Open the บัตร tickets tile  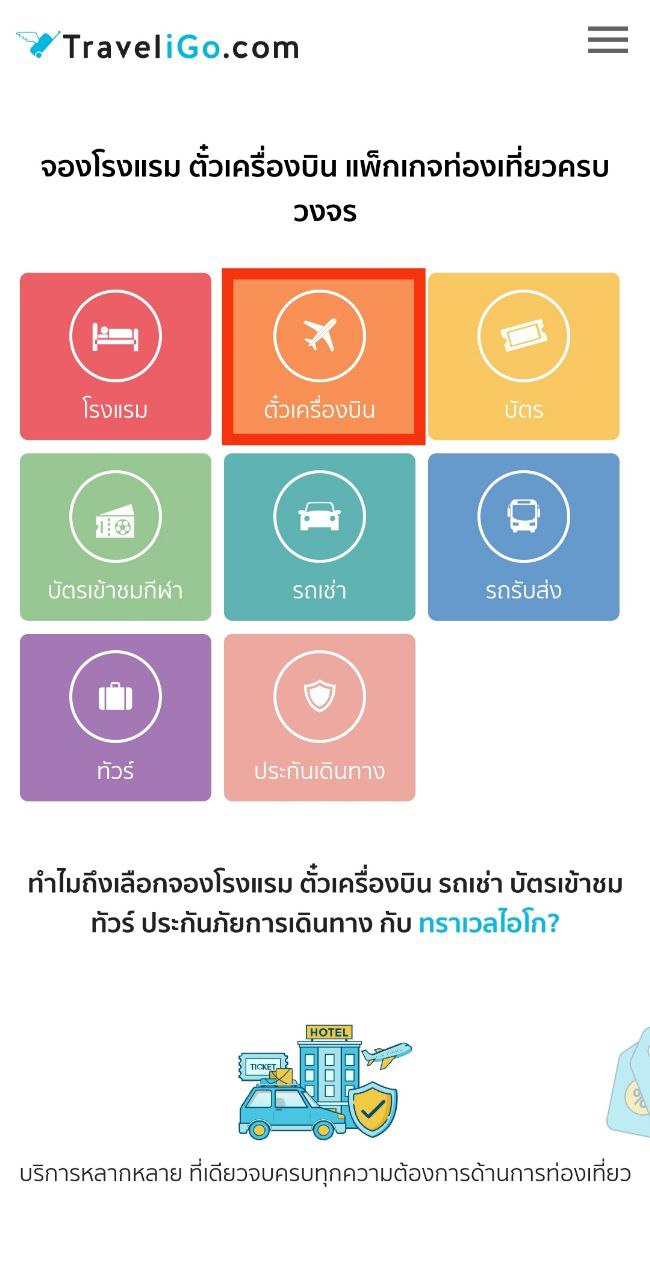524,356
